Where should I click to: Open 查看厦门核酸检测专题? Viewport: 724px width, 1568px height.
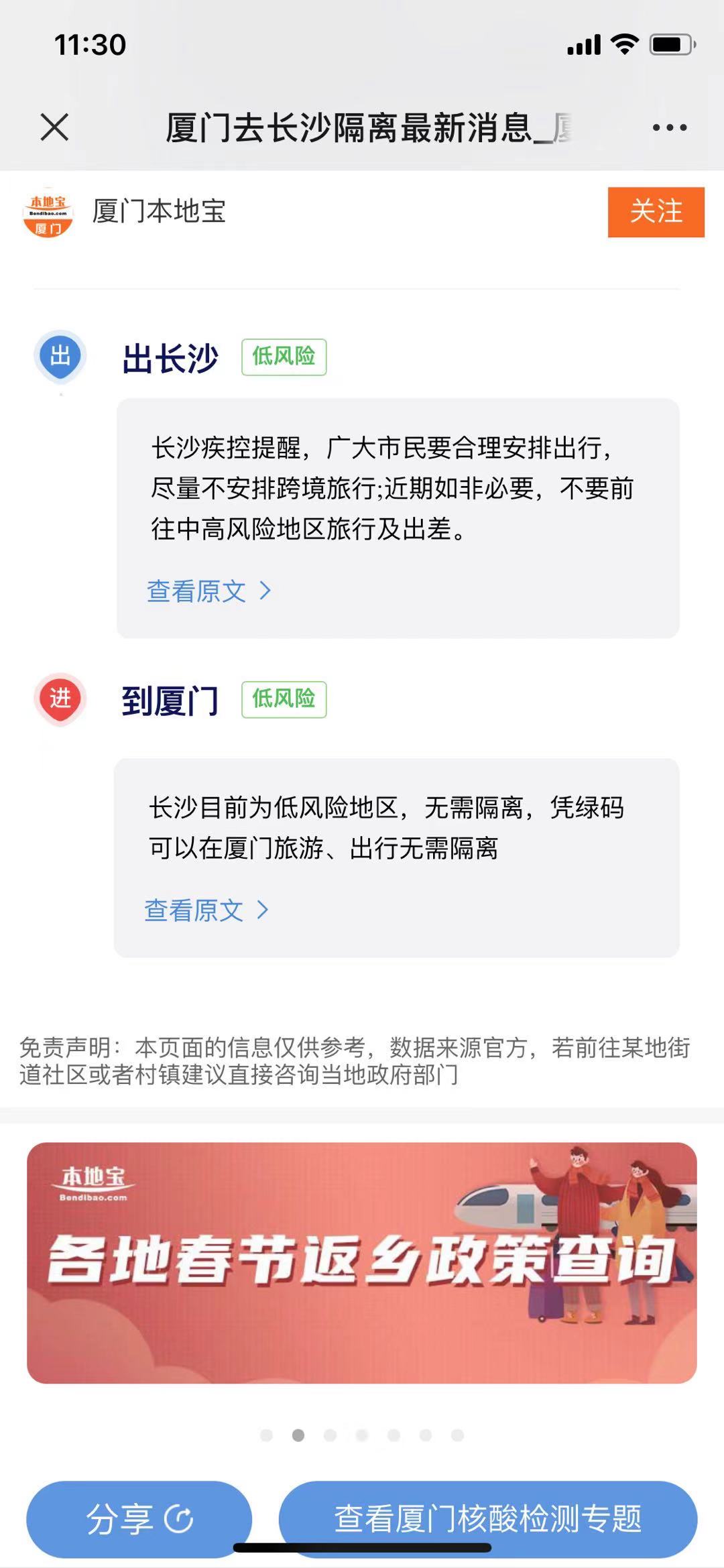coord(488,1519)
